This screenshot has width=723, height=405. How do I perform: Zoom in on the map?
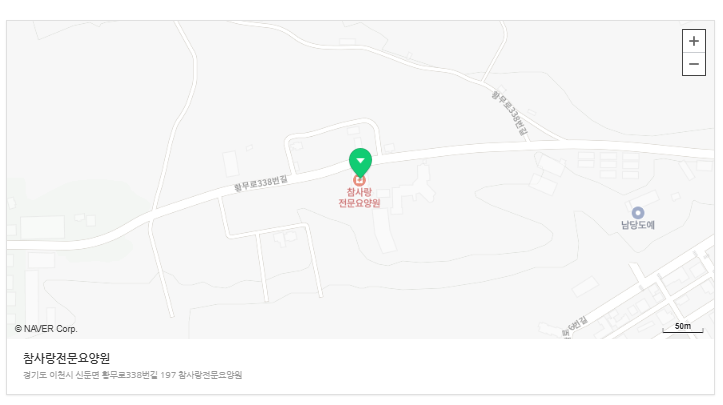click(694, 41)
